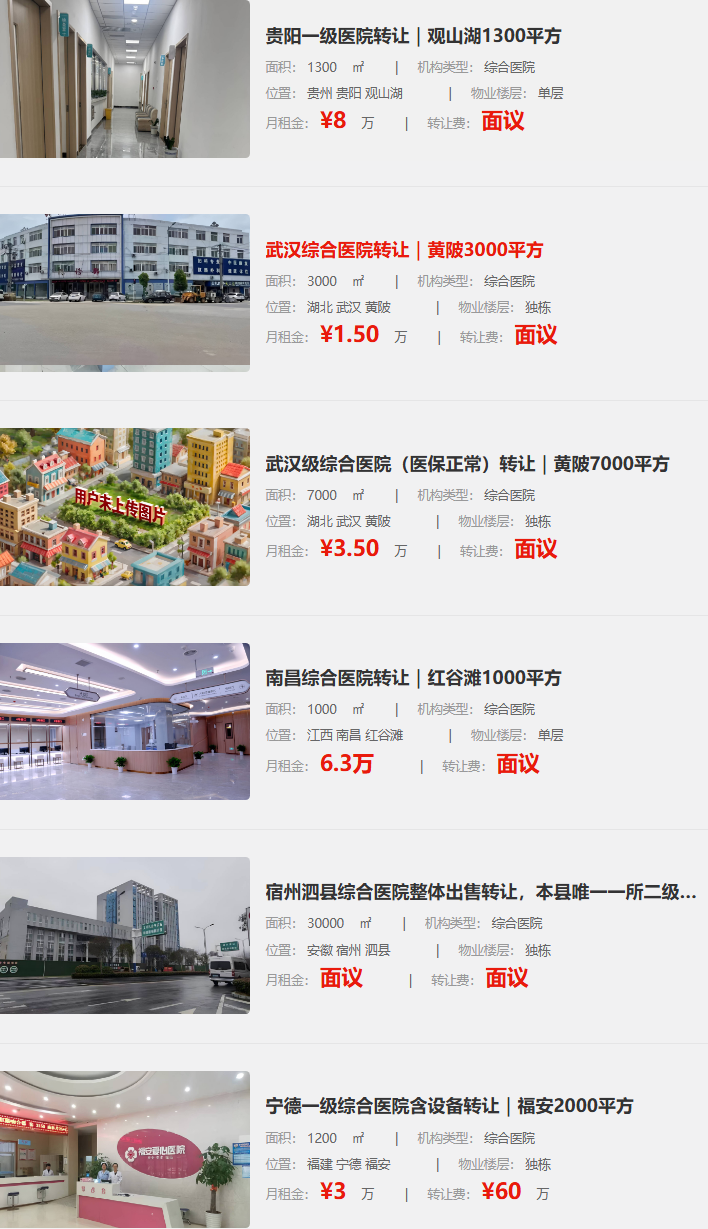Open the 贵阳一级医院转让 观山湖1300平方 listing
This screenshot has height=1229, width=708.
[413, 37]
